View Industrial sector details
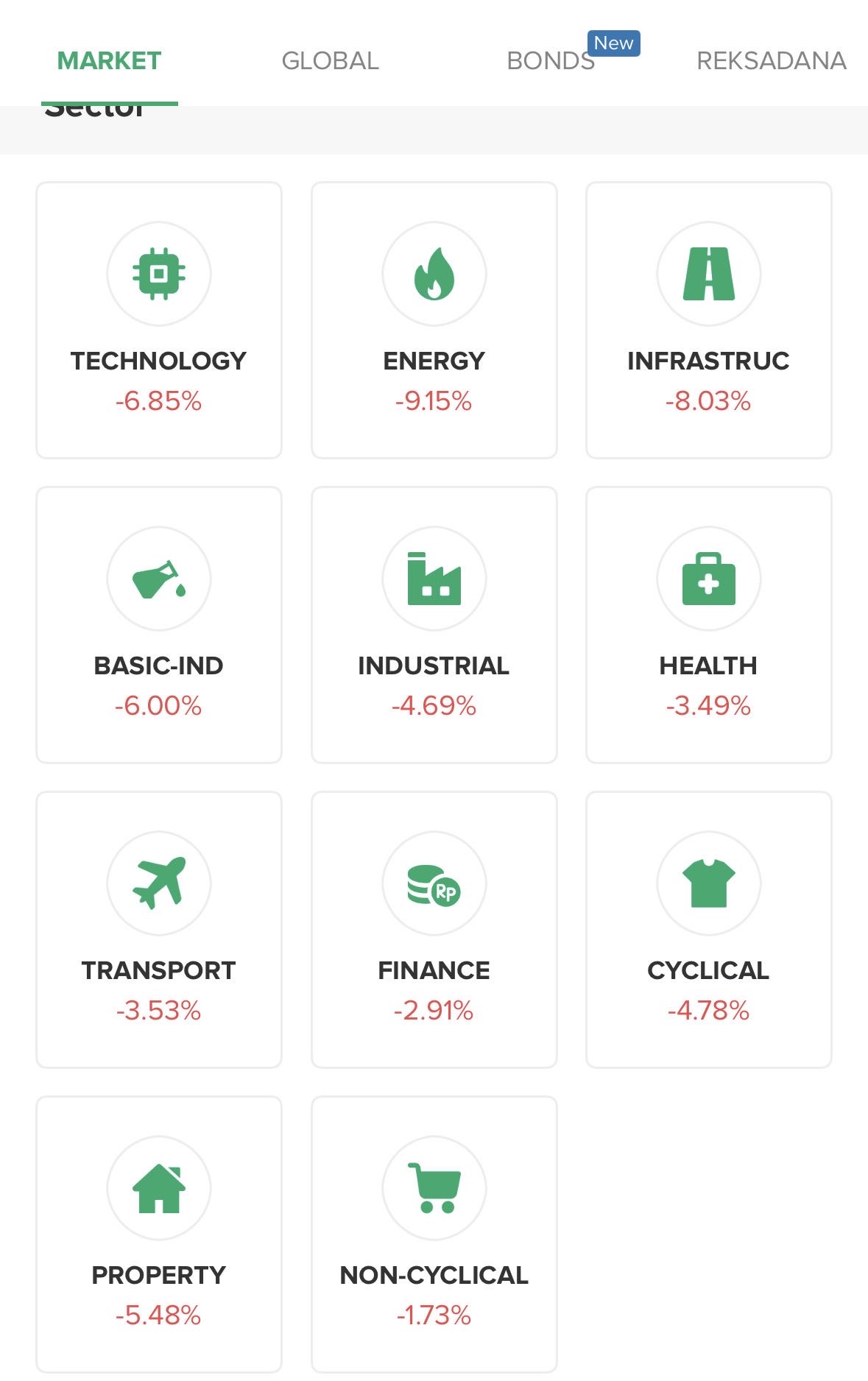The width and height of the screenshot is (868, 1381). point(434,625)
